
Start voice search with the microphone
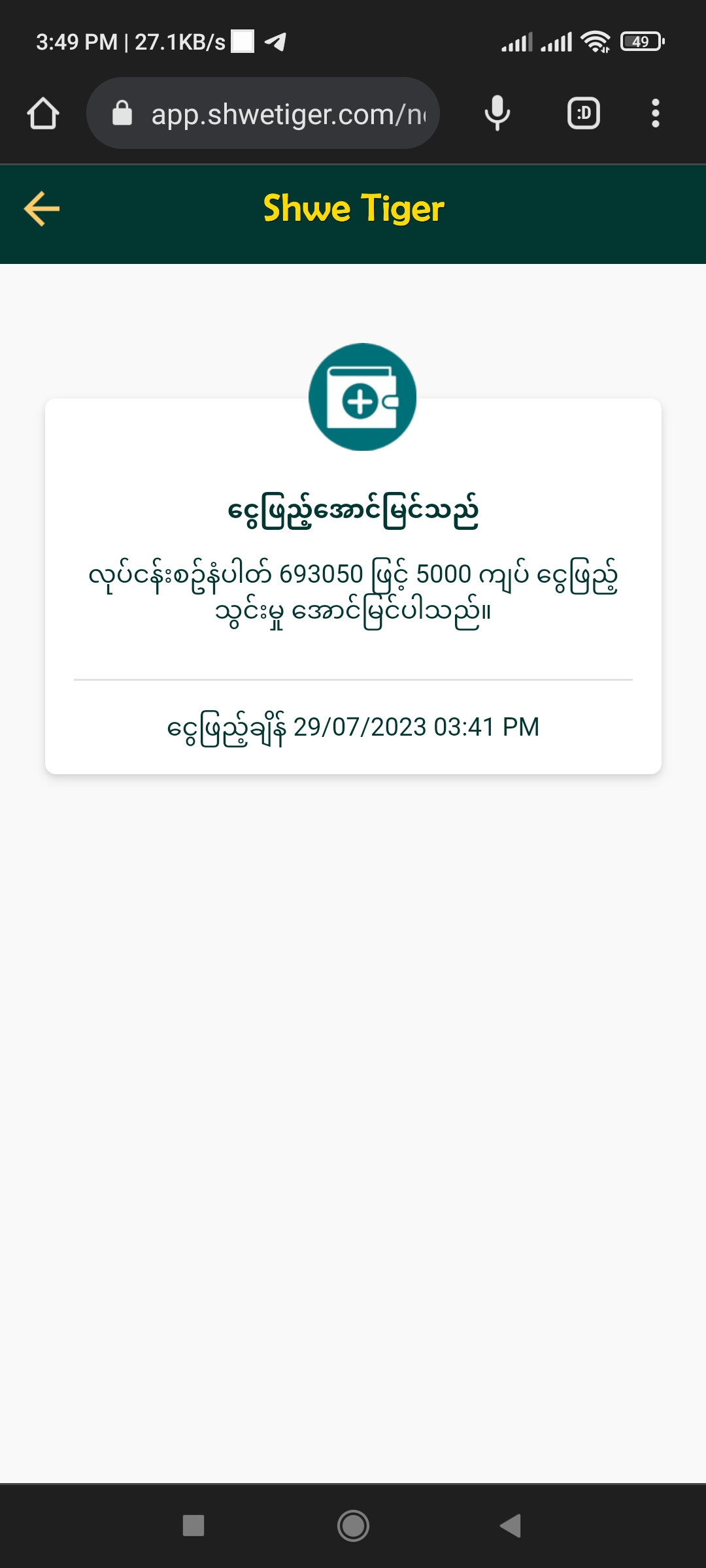coord(497,114)
